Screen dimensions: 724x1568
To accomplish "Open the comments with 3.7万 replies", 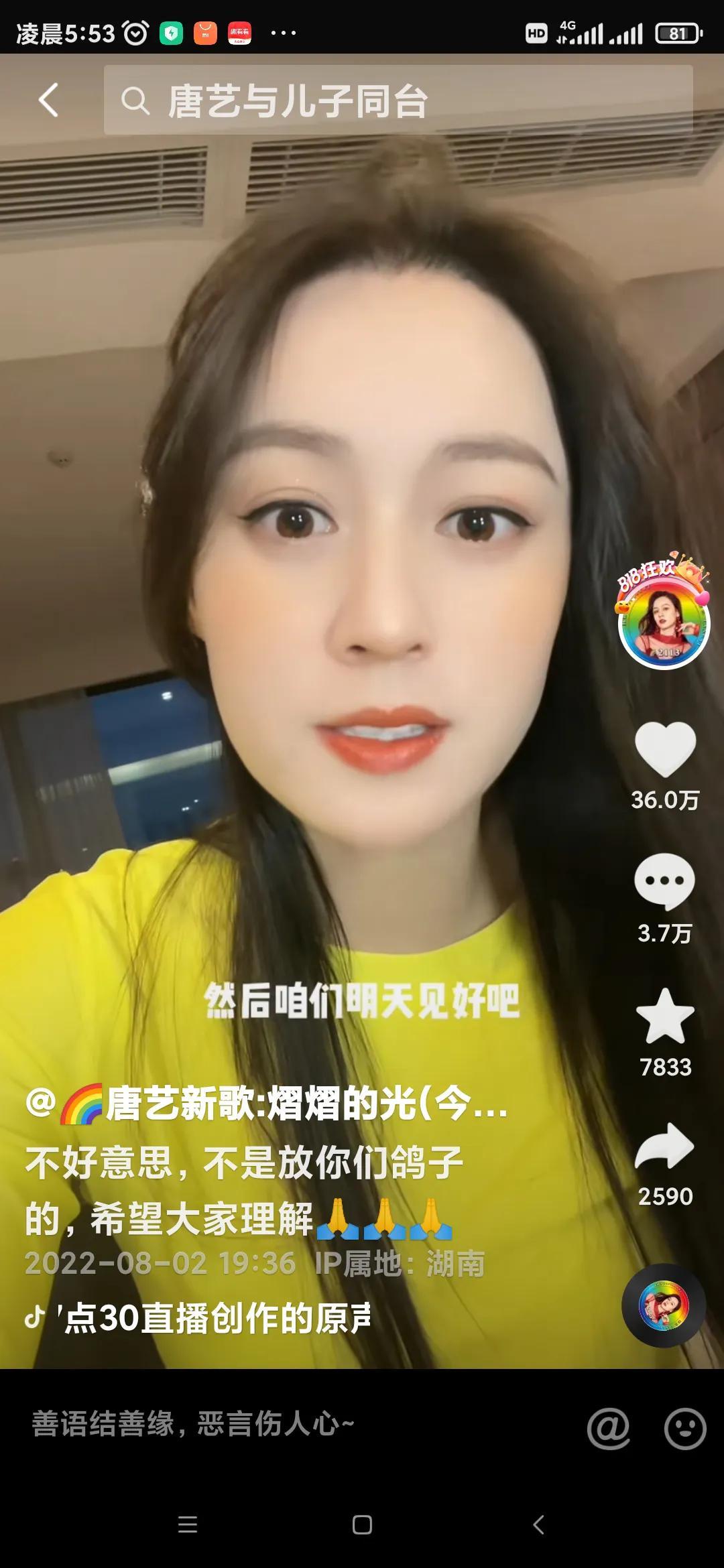I will tap(664, 881).
